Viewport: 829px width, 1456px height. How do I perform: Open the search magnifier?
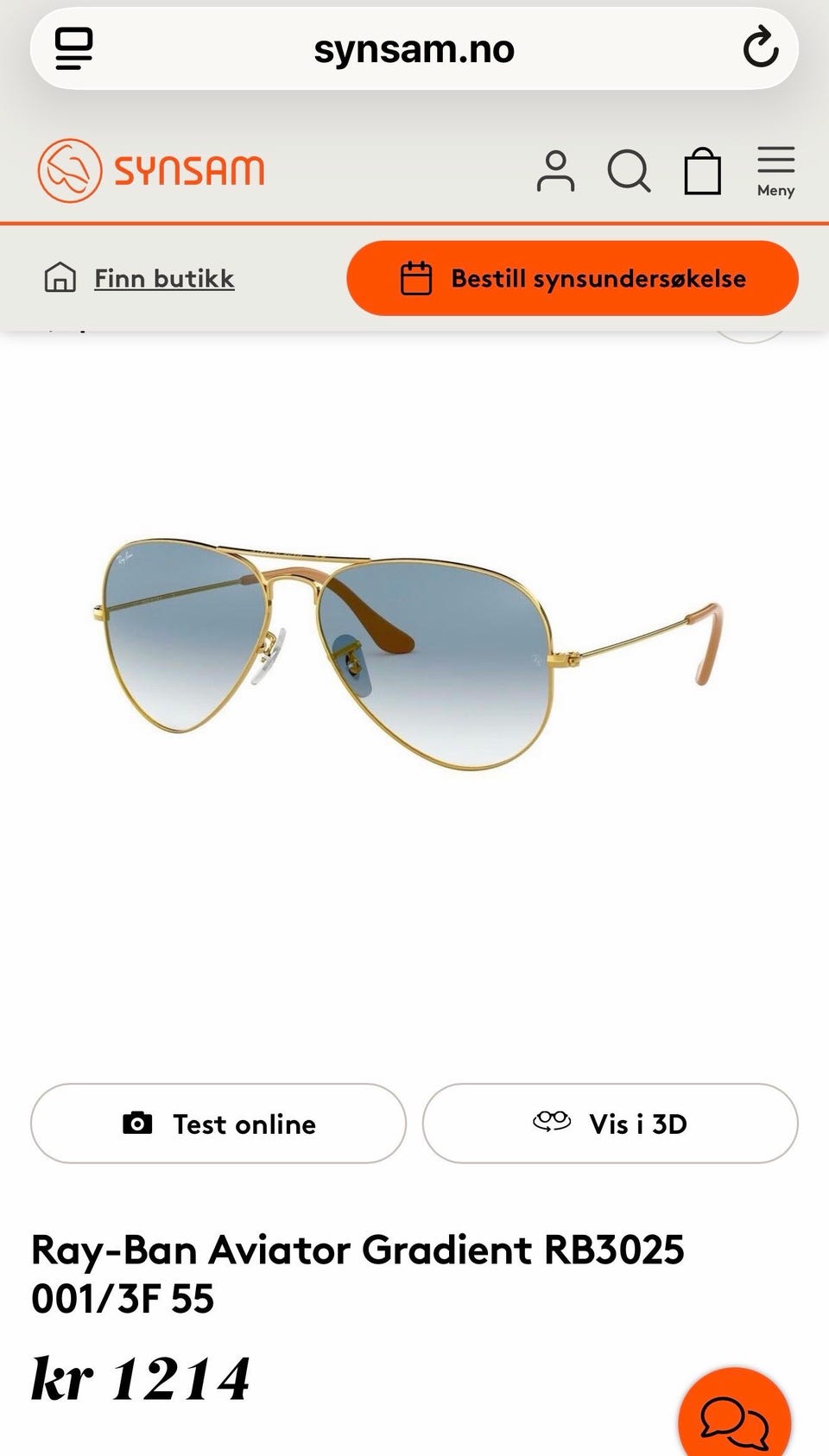tap(629, 171)
